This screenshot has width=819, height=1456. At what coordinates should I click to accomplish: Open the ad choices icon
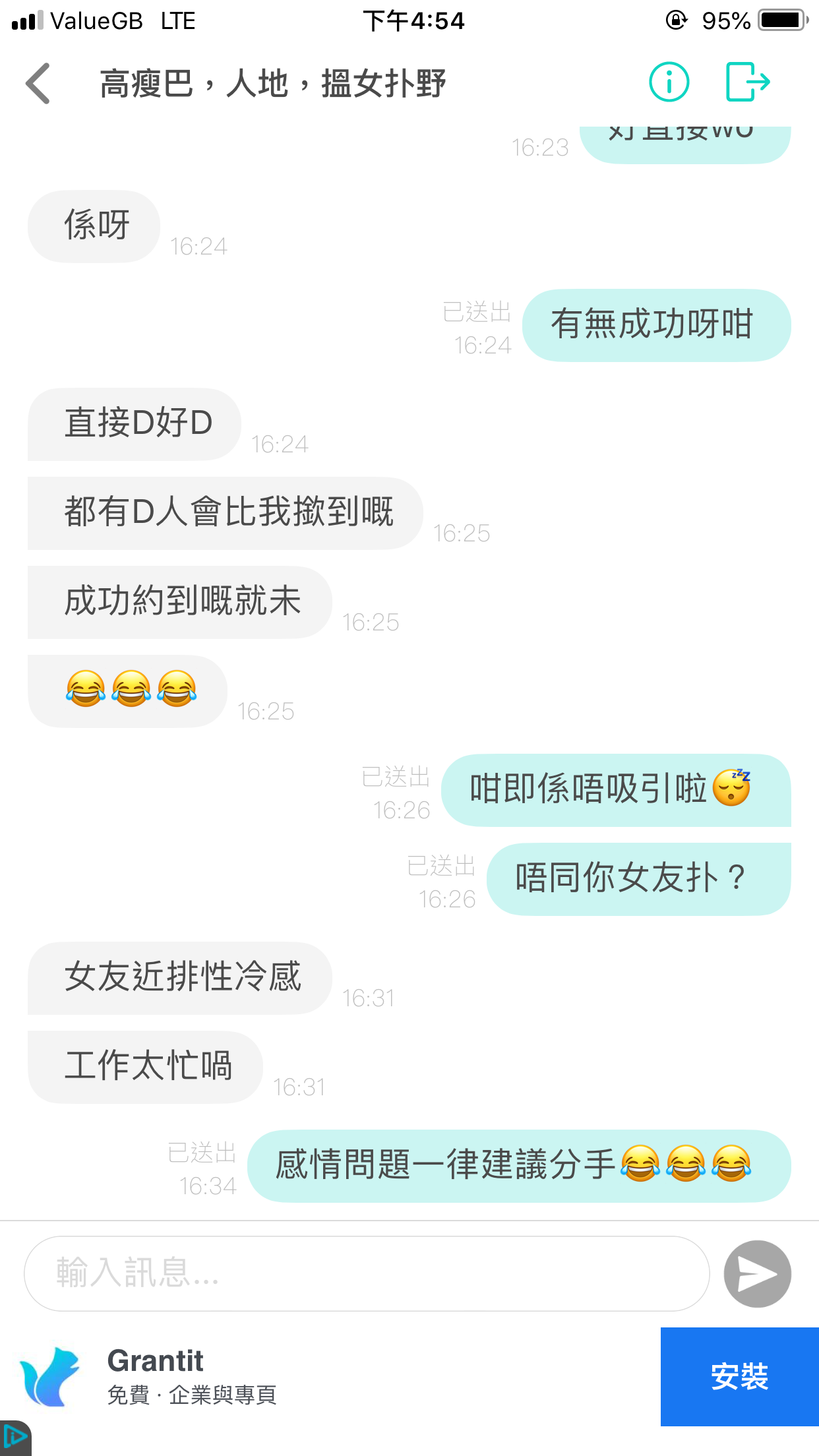pos(15,1438)
